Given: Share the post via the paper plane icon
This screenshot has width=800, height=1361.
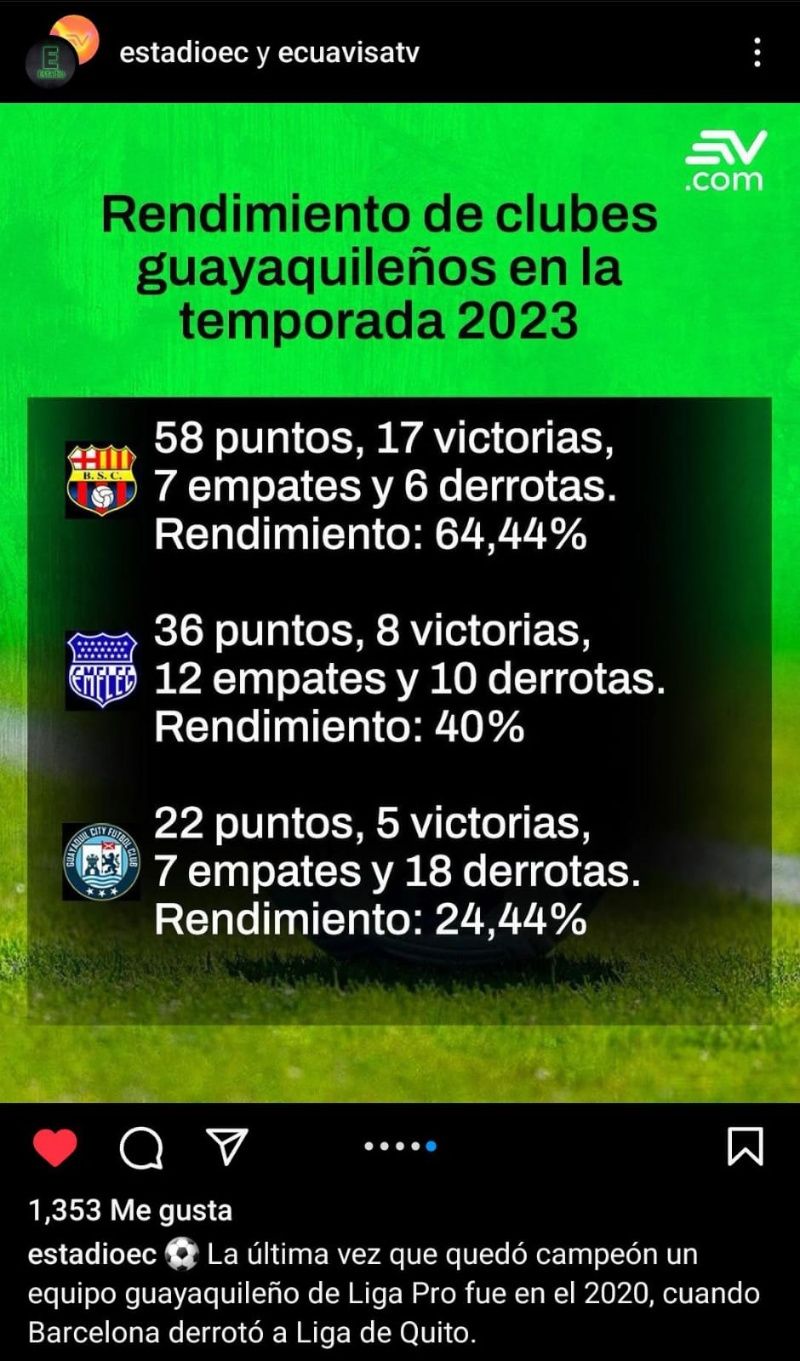Looking at the screenshot, I should coord(226,1147).
